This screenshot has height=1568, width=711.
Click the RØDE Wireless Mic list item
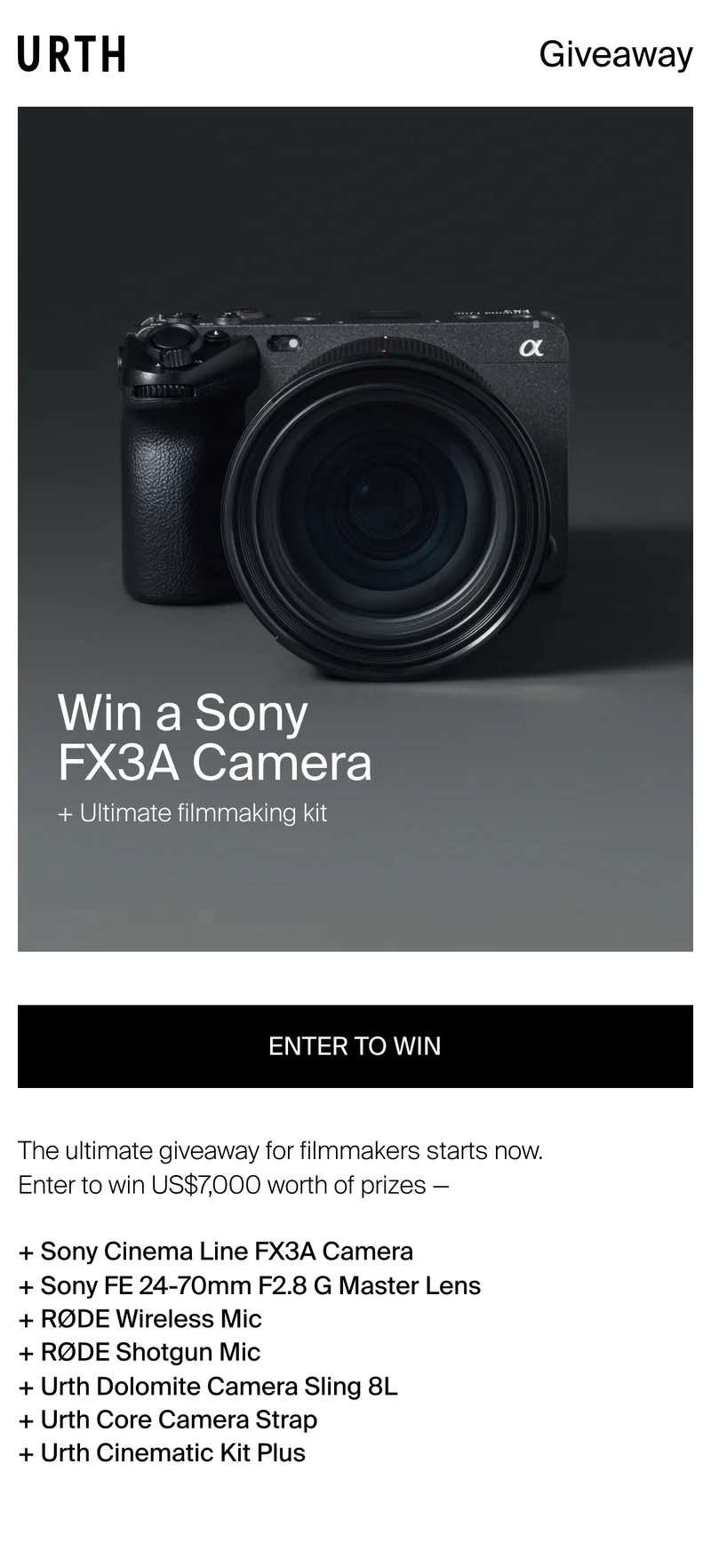(151, 1319)
